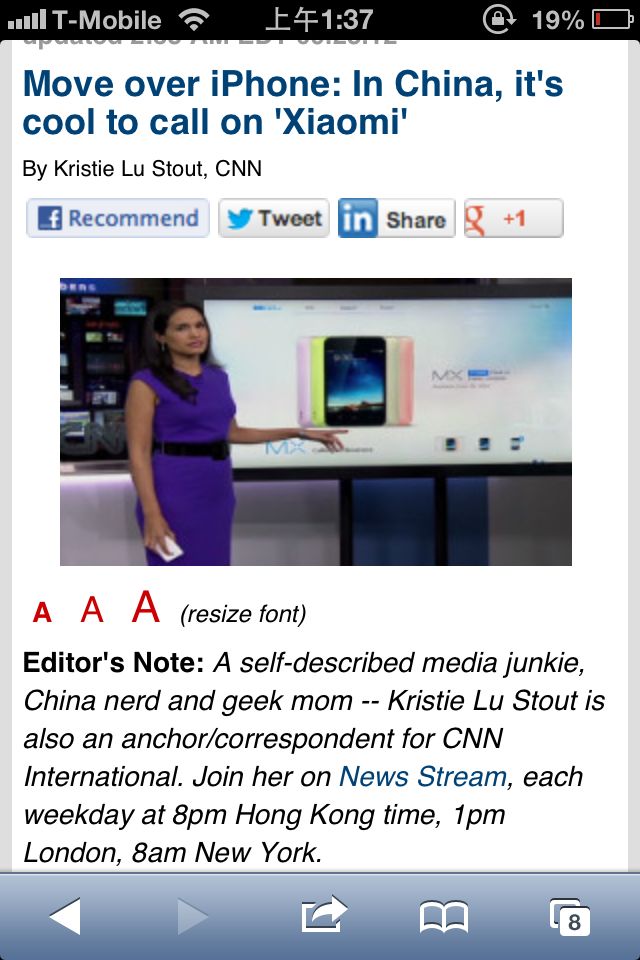Open the CNN video thumbnail
Image resolution: width=640 pixels, height=960 pixels.
coord(315,422)
